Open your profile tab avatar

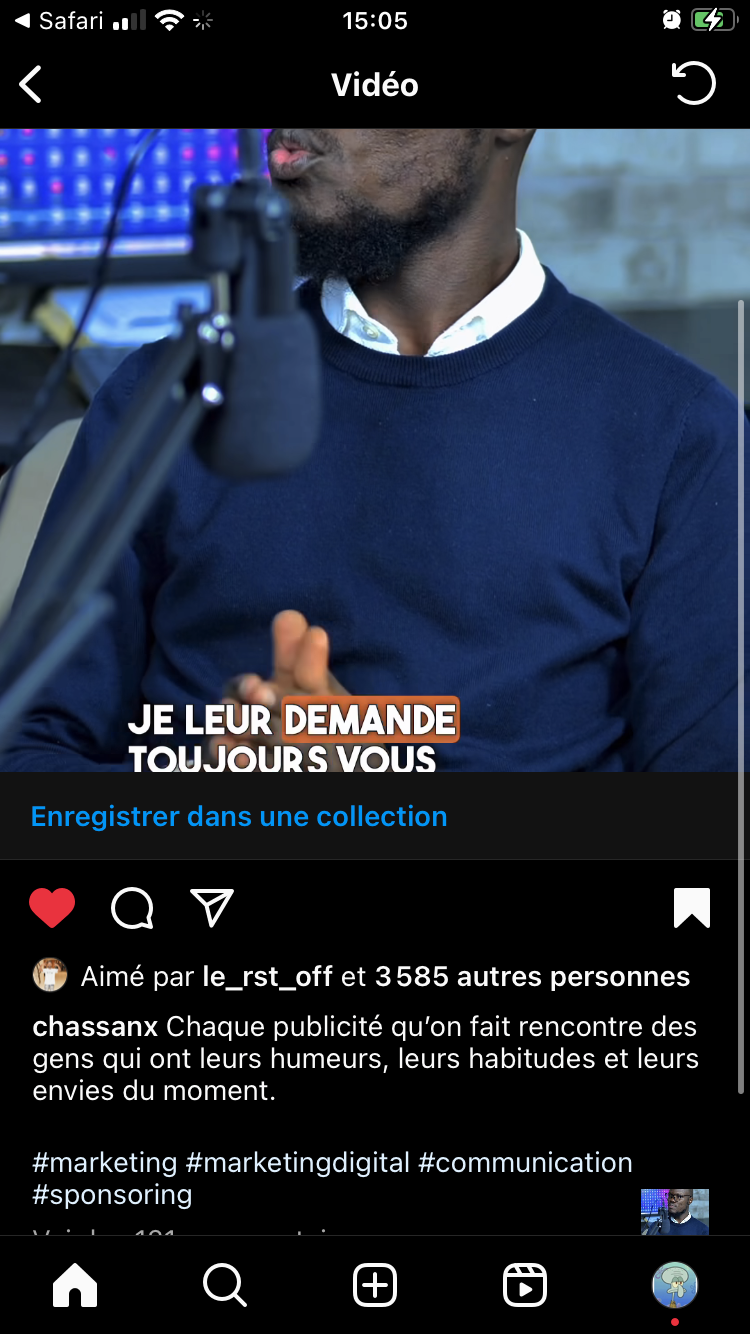pos(675,1285)
